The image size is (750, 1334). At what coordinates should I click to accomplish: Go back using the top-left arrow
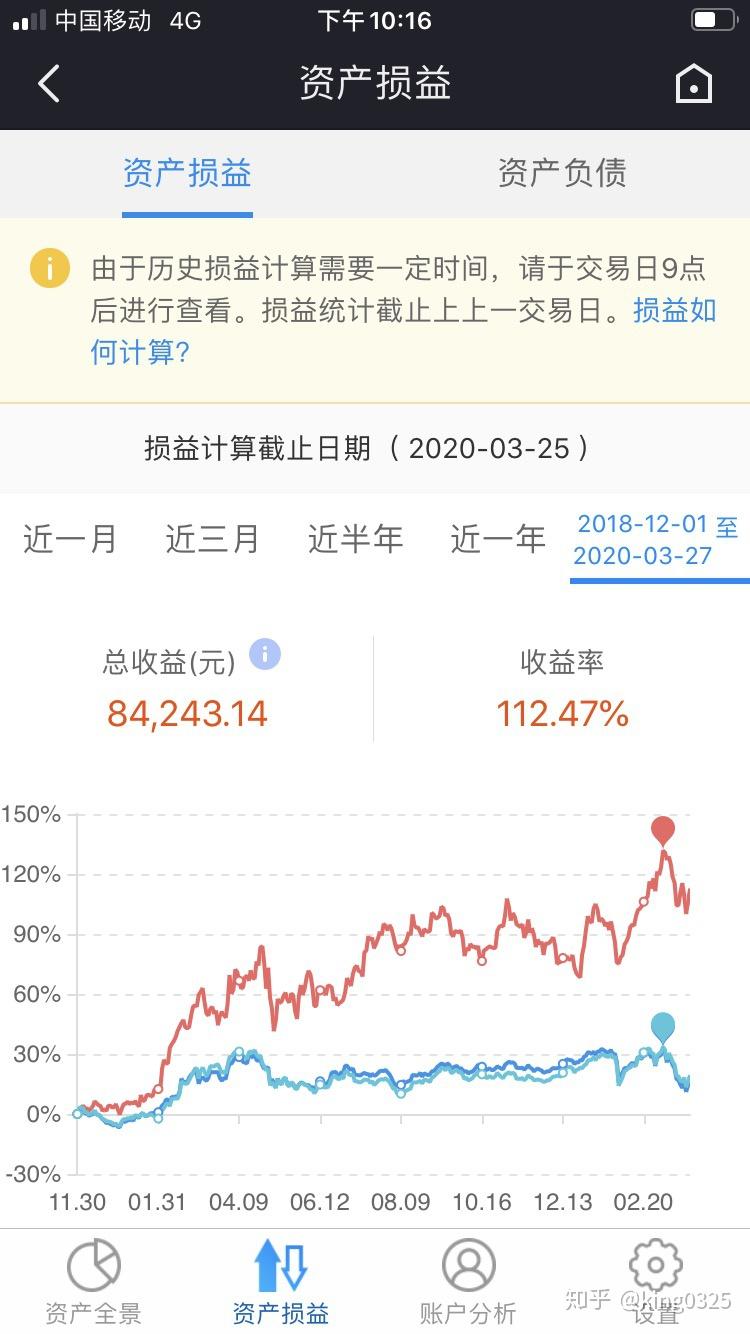point(48,84)
